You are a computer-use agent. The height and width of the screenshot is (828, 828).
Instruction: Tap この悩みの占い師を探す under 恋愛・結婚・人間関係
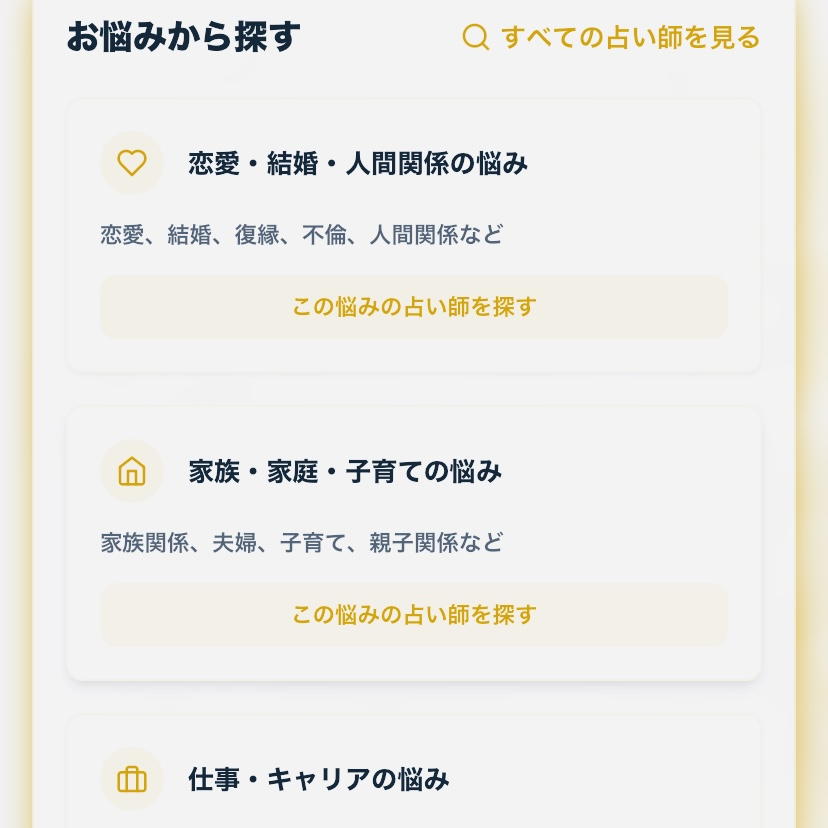[x=414, y=307]
